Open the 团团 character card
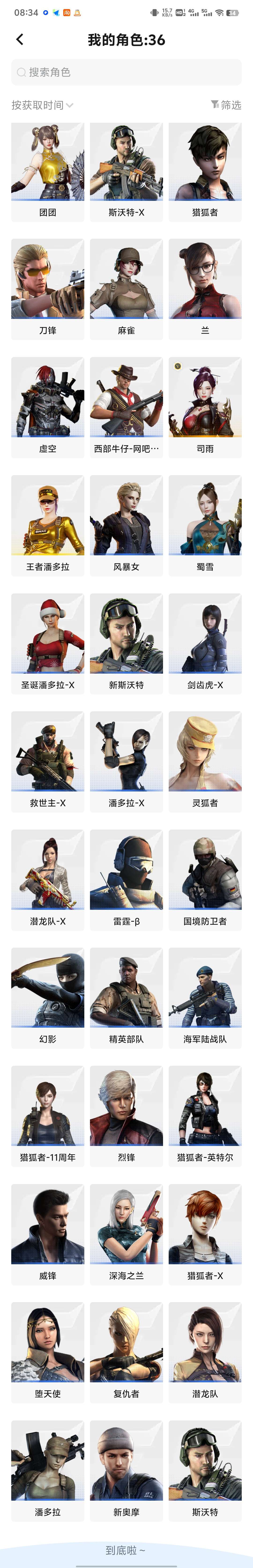The image size is (253, 1568). (x=48, y=172)
